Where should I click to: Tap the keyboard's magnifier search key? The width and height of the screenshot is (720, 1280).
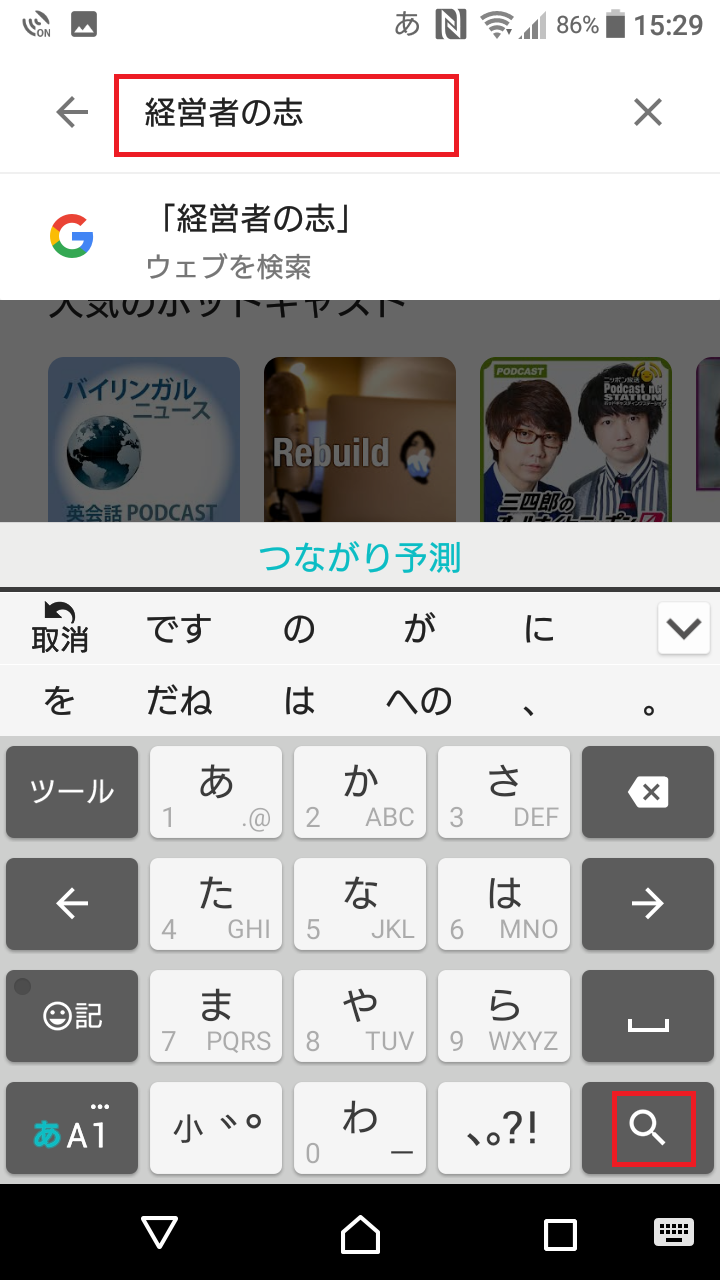tap(648, 1128)
